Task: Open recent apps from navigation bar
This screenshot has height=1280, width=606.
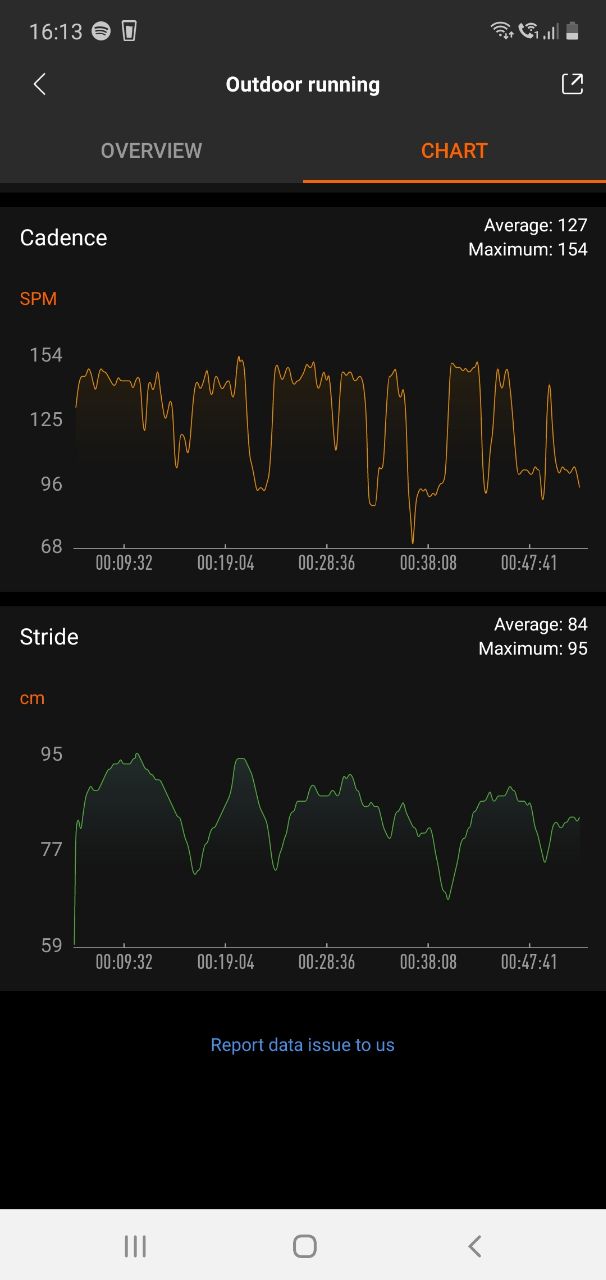Action: [135, 1246]
